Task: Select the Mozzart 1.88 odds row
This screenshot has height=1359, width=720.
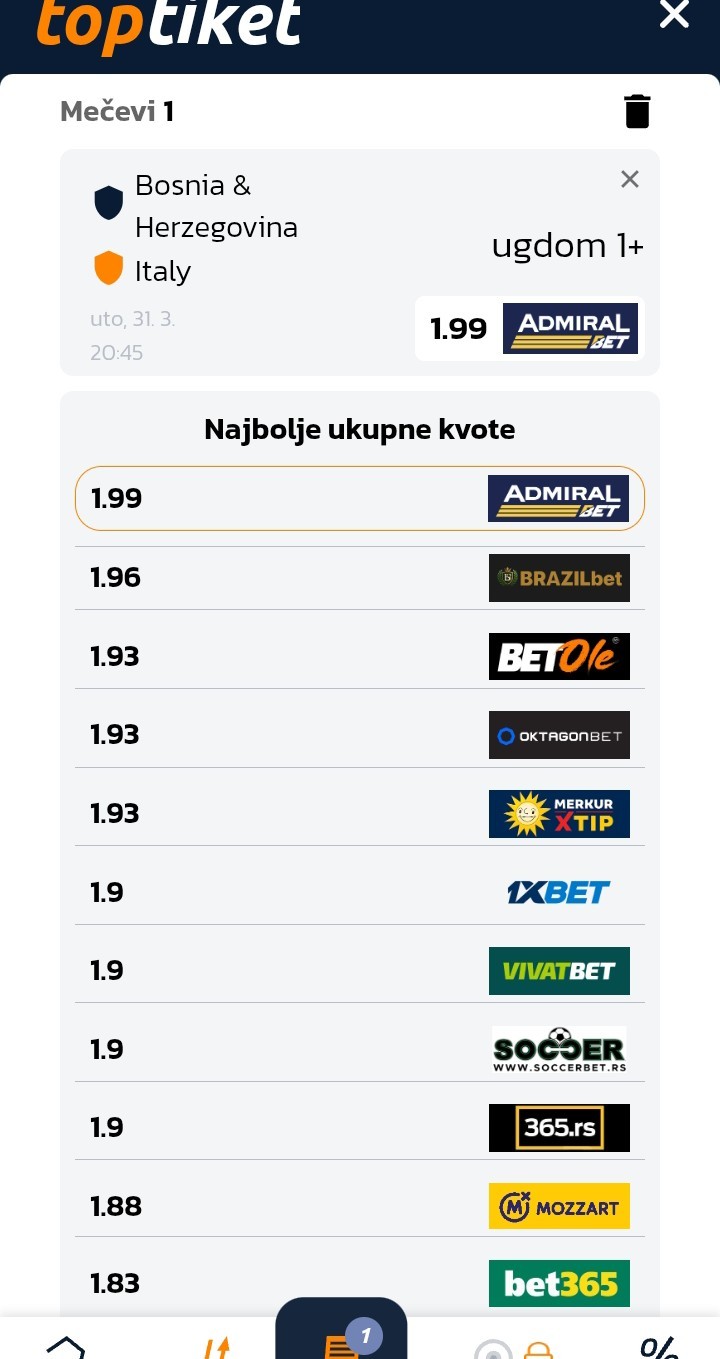Action: coord(360,1206)
